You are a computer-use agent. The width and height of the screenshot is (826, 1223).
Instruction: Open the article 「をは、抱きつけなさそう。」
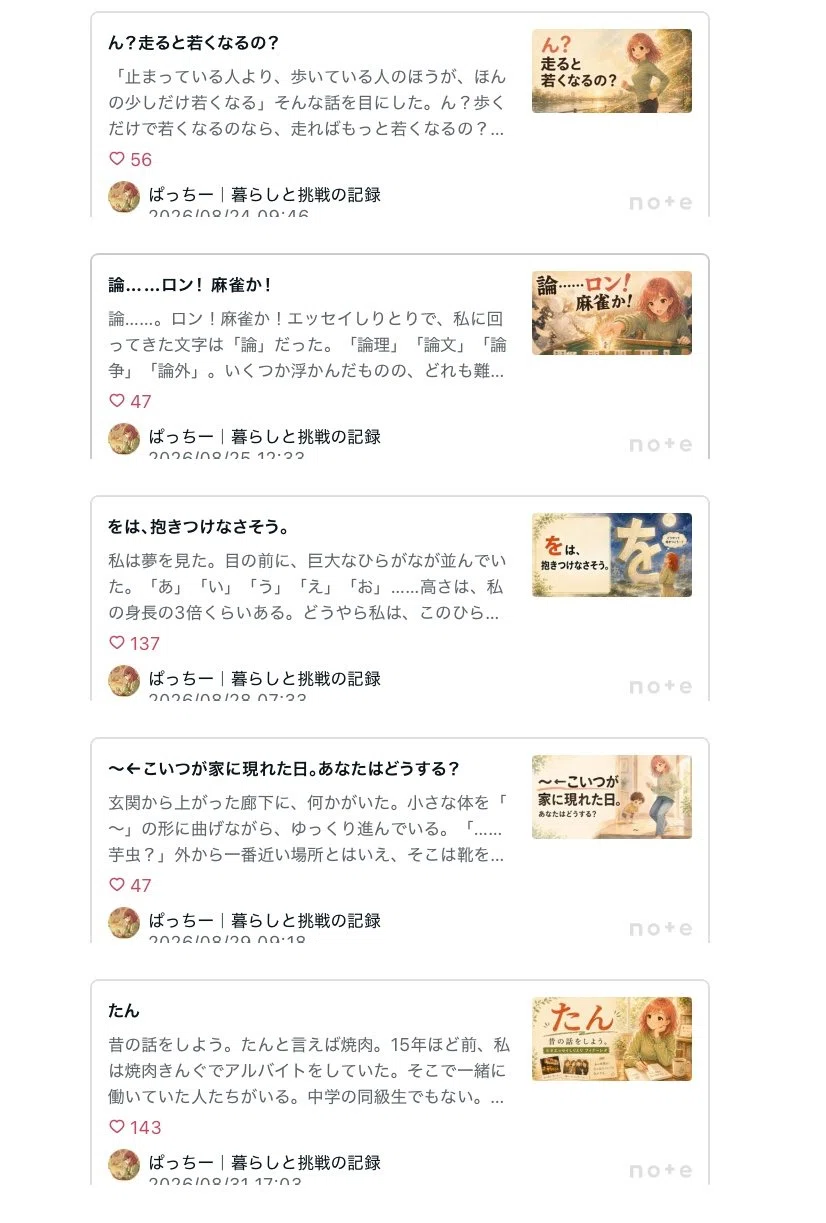click(x=198, y=527)
